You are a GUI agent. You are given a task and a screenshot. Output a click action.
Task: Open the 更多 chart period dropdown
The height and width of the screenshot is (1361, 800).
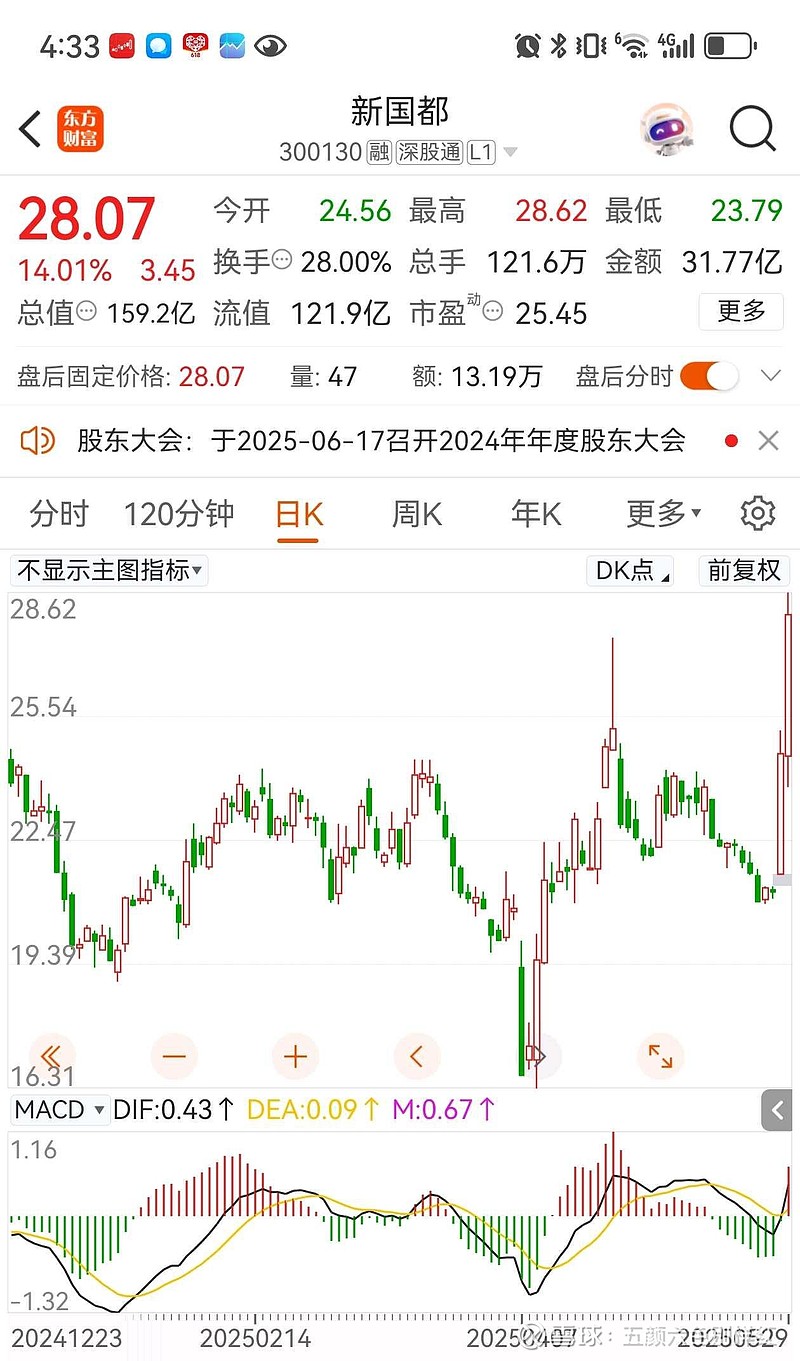pos(663,514)
